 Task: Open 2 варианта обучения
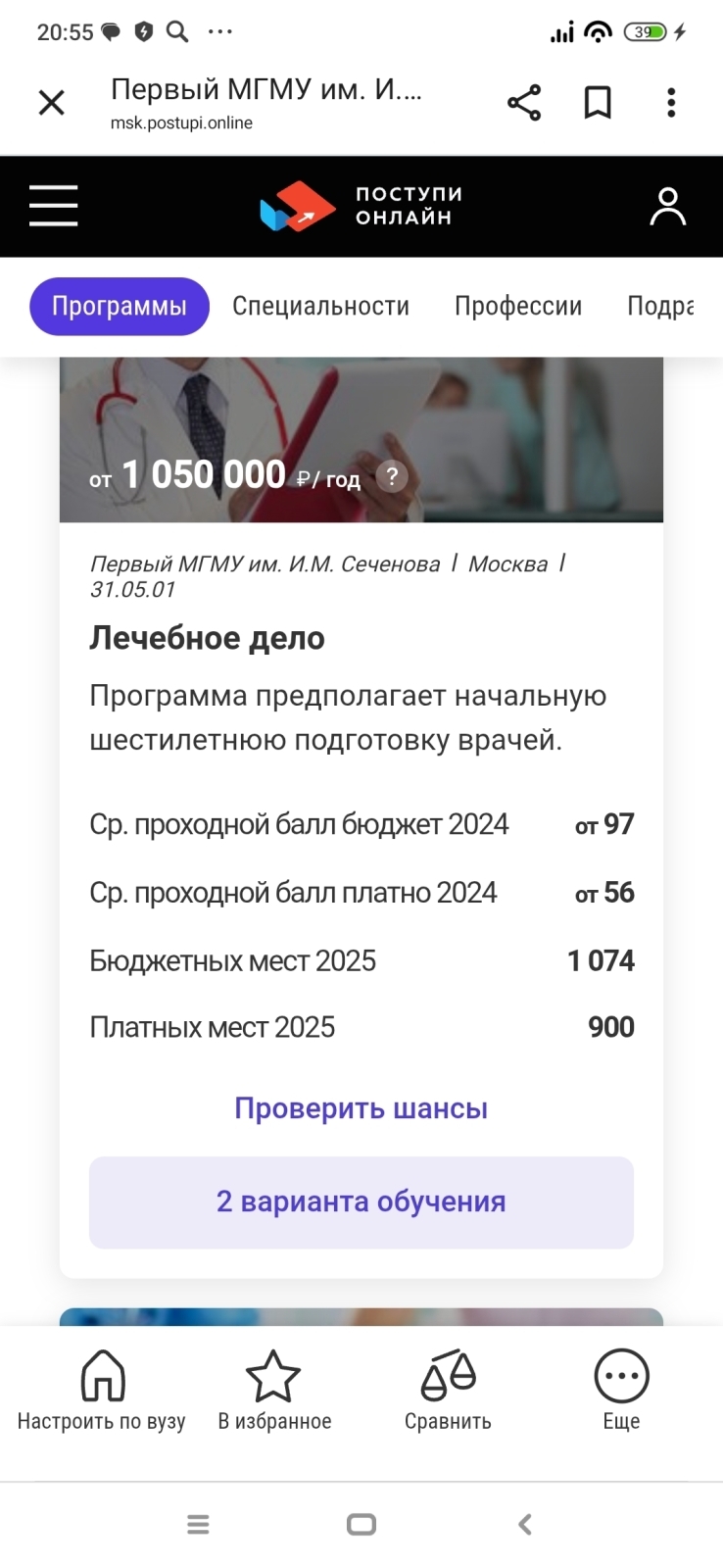[361, 1202]
